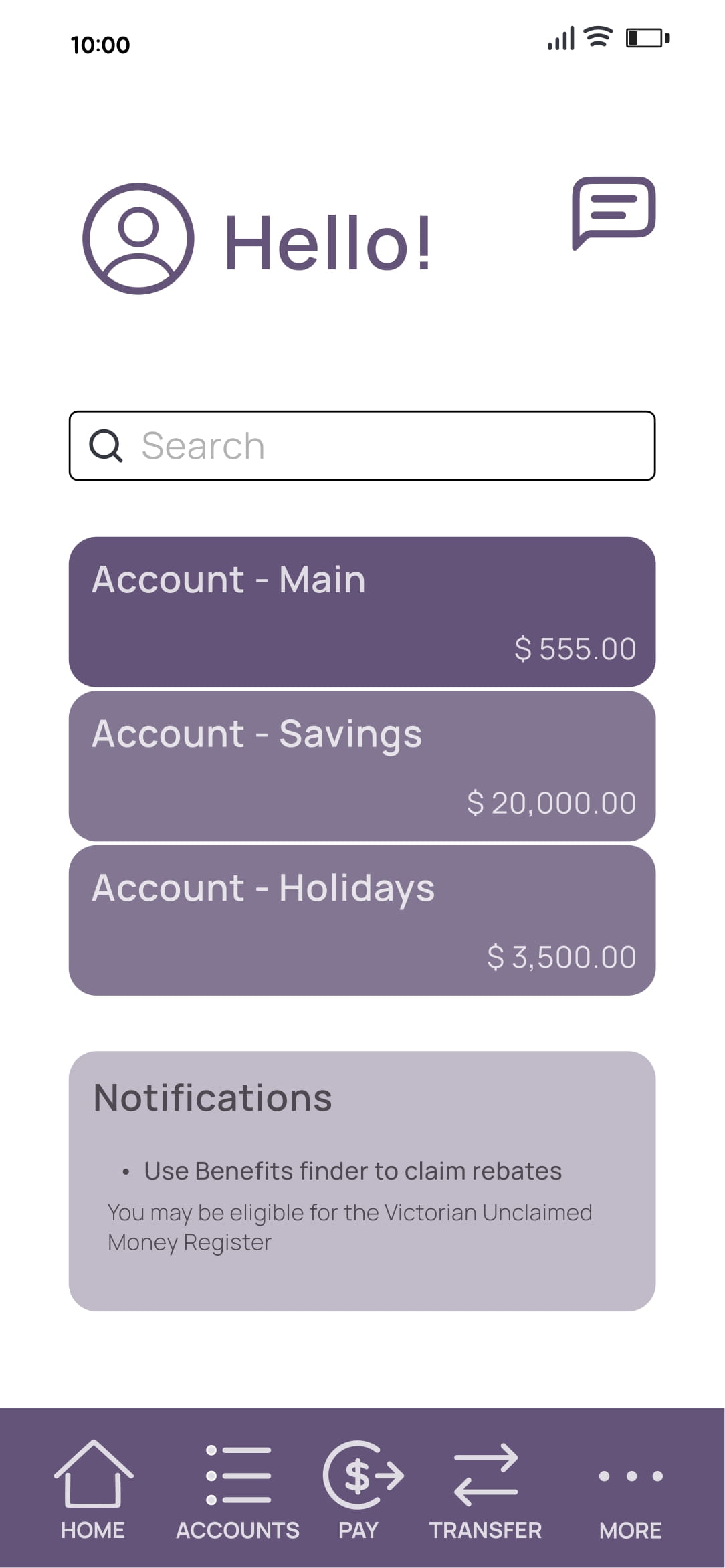Open the Account - Main card
The width and height of the screenshot is (725, 1568).
point(362,612)
